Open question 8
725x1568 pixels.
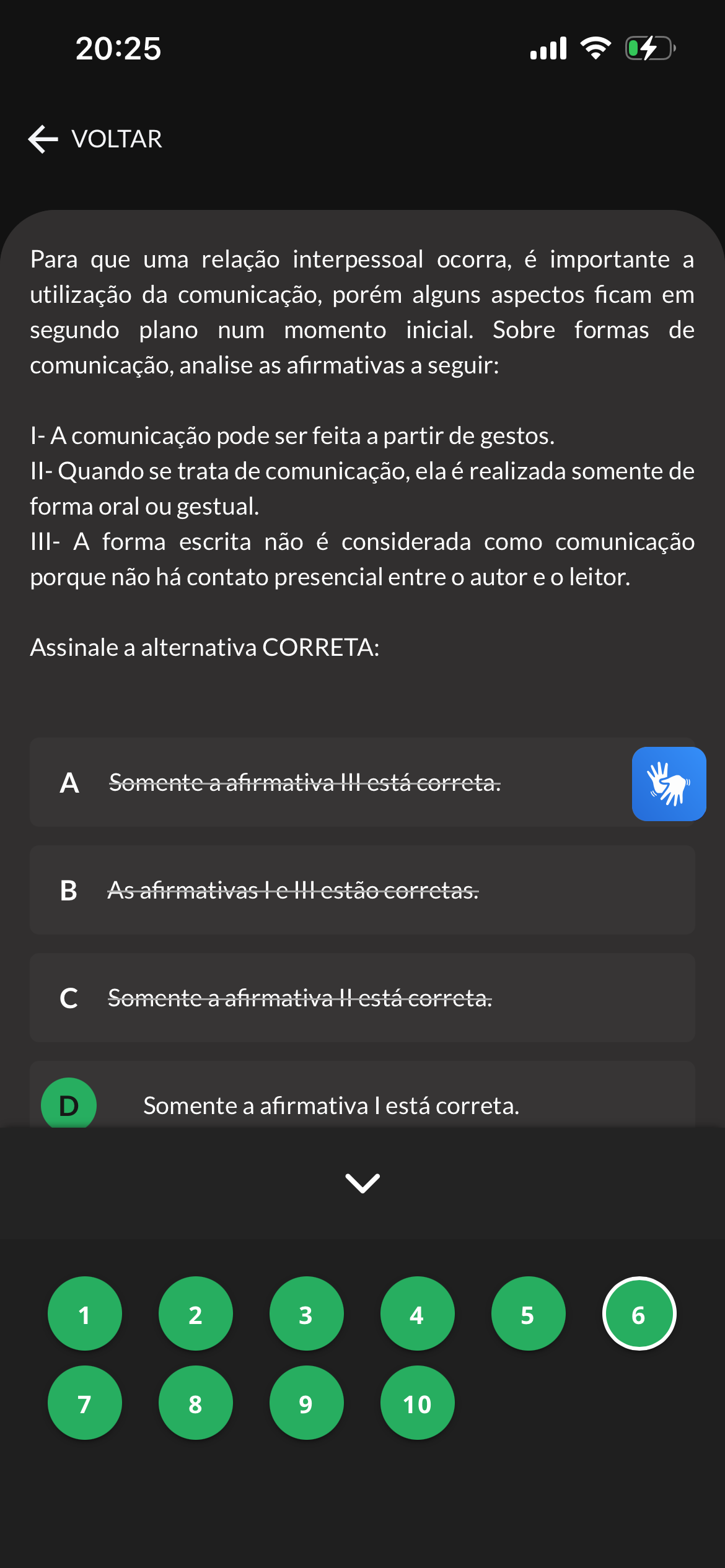click(196, 1403)
